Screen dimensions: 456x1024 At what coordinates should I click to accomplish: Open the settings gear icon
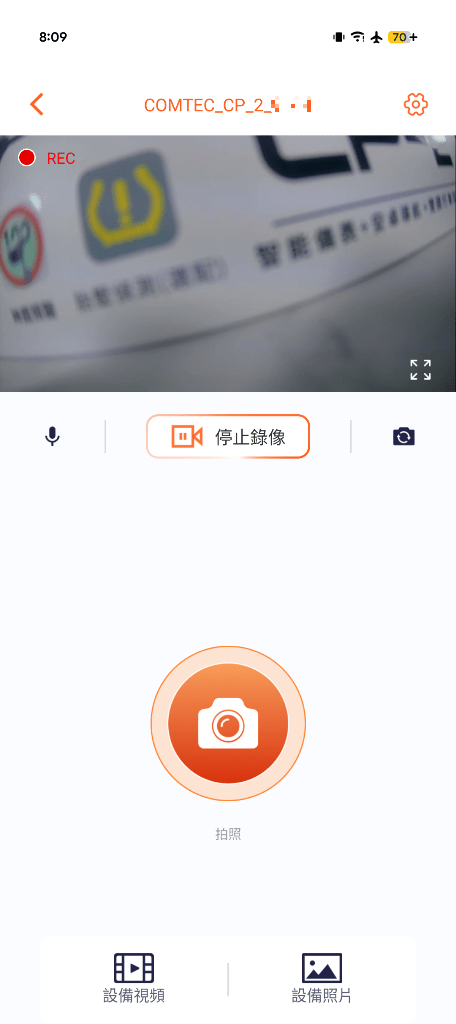[415, 104]
